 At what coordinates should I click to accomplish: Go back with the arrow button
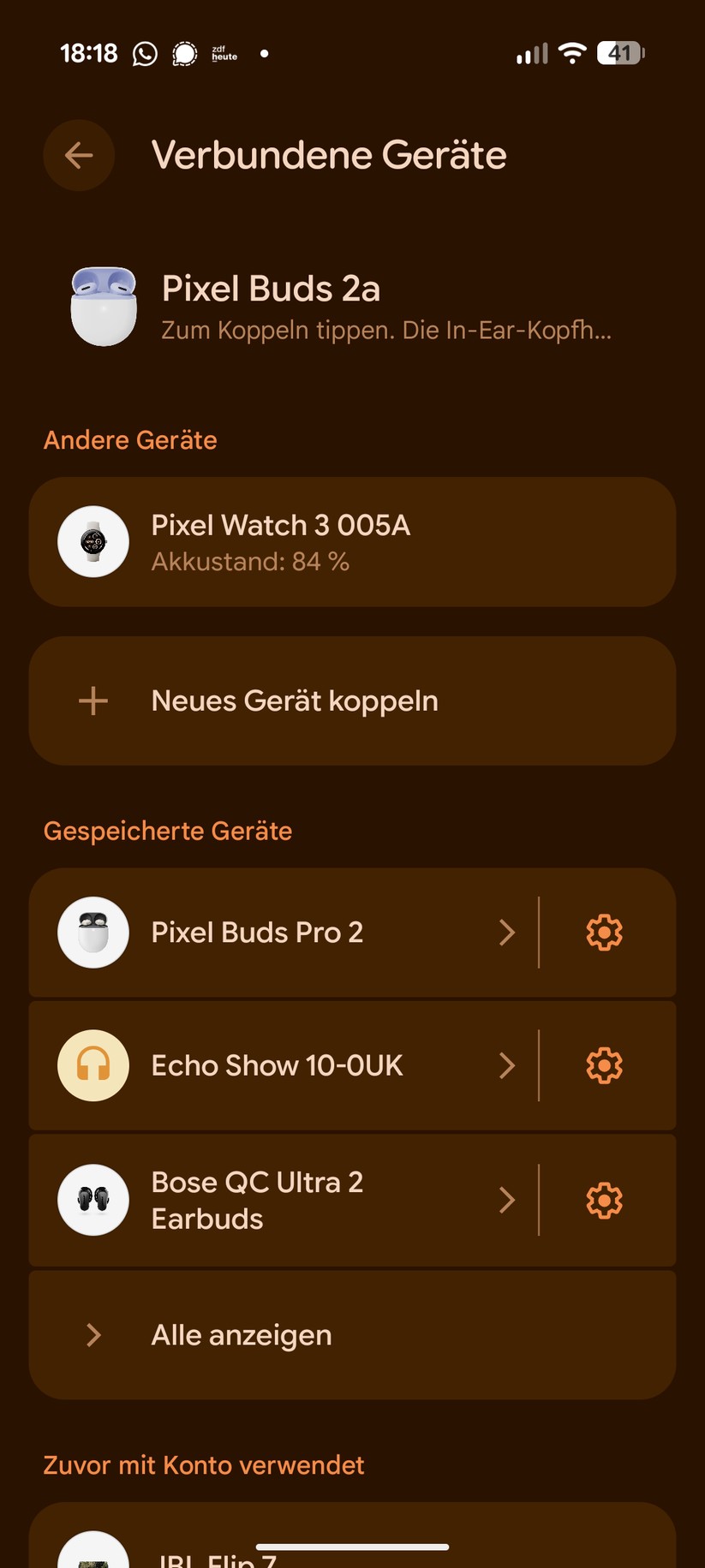(79, 155)
